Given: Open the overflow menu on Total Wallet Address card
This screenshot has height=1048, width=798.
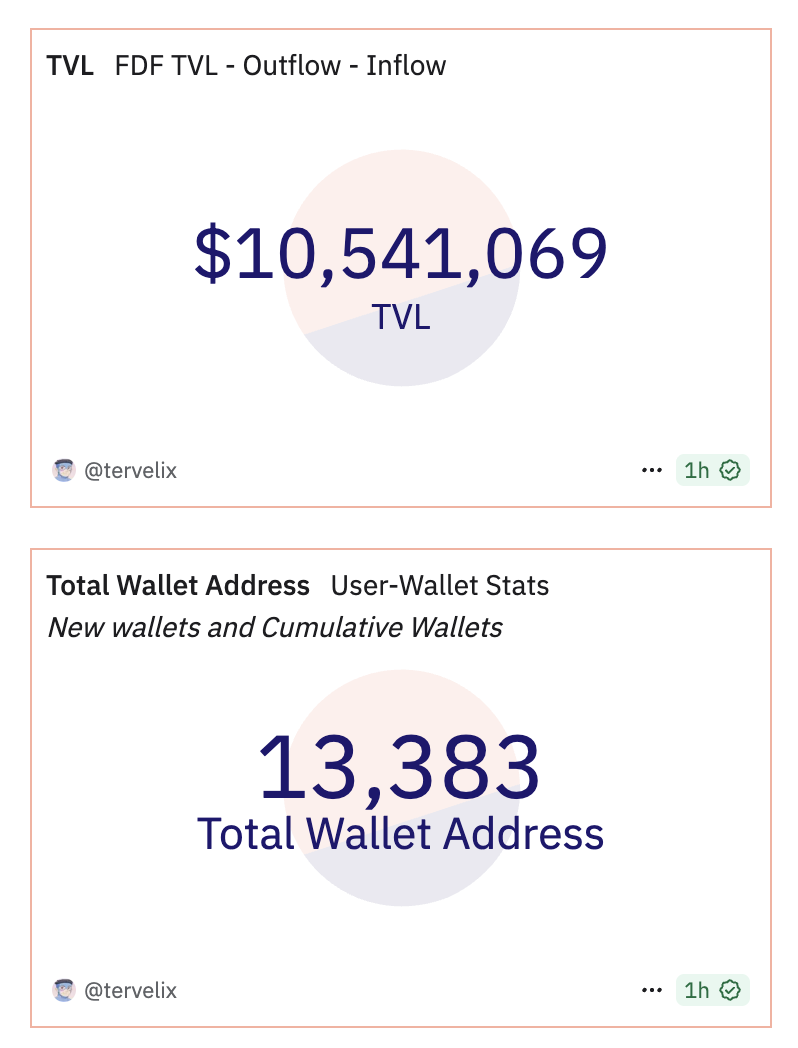Looking at the screenshot, I should 652,990.
